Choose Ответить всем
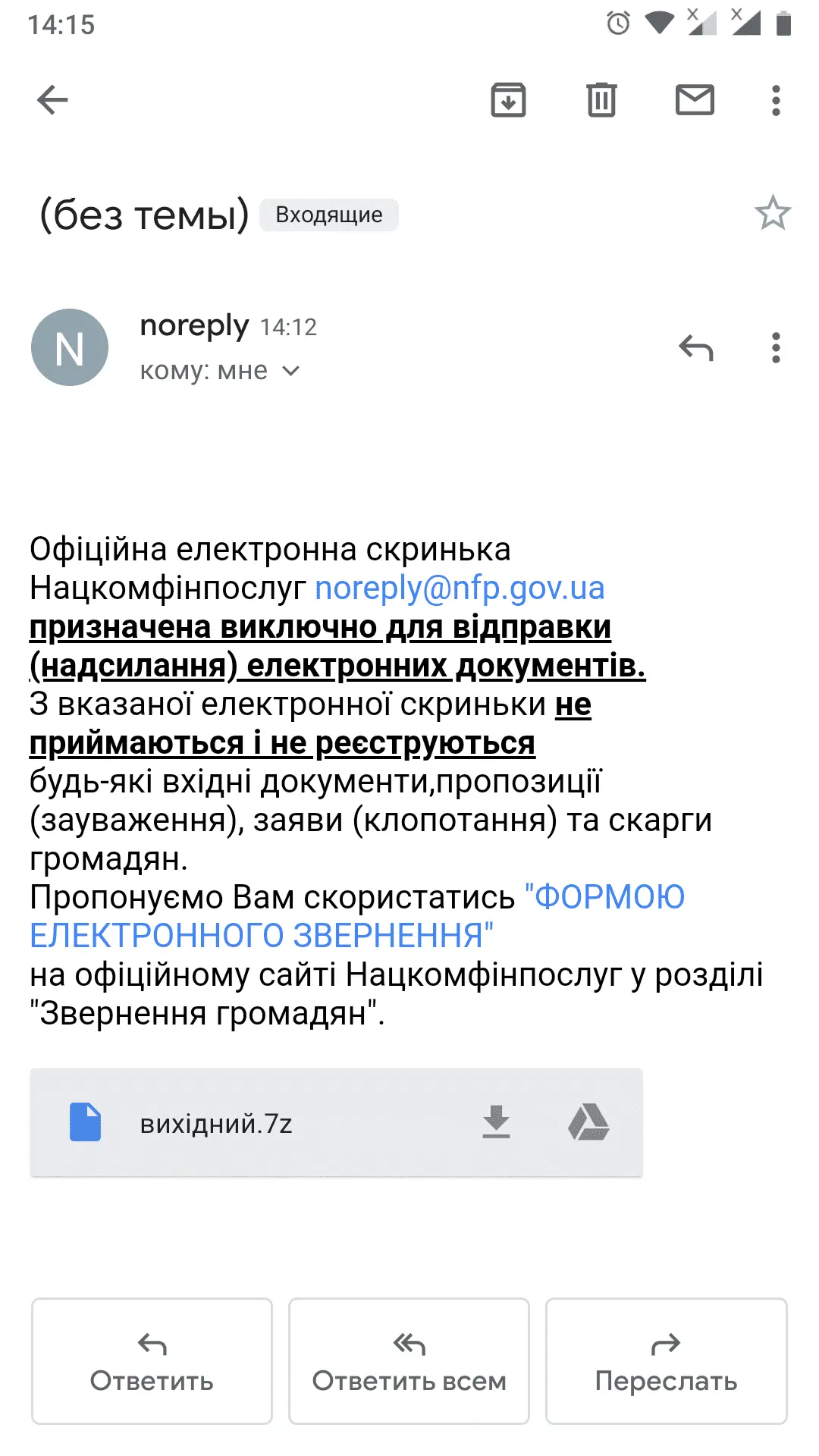This screenshot has height=1456, width=819. pyautogui.click(x=409, y=1361)
